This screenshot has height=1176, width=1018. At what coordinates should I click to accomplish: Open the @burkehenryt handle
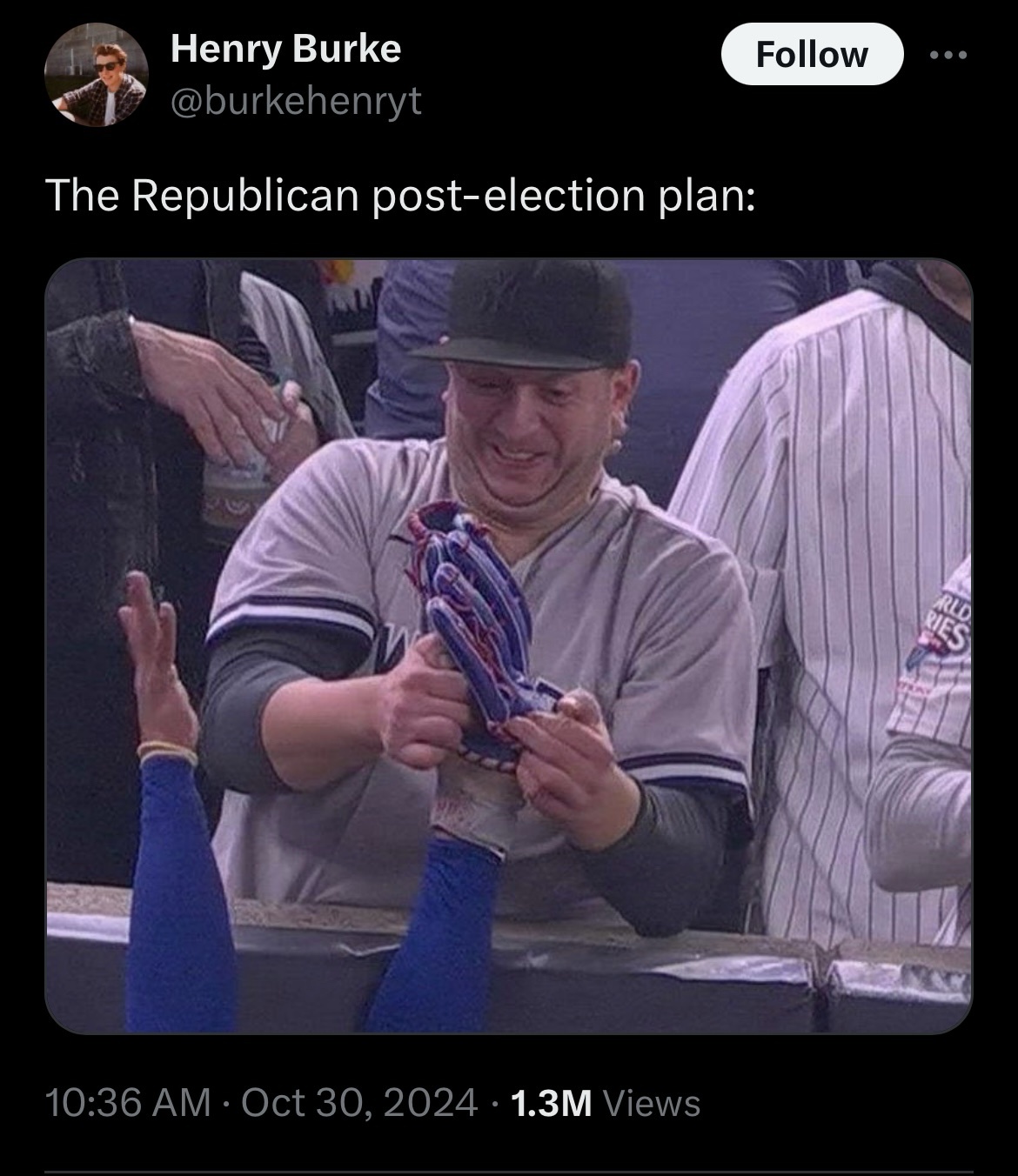tap(296, 101)
